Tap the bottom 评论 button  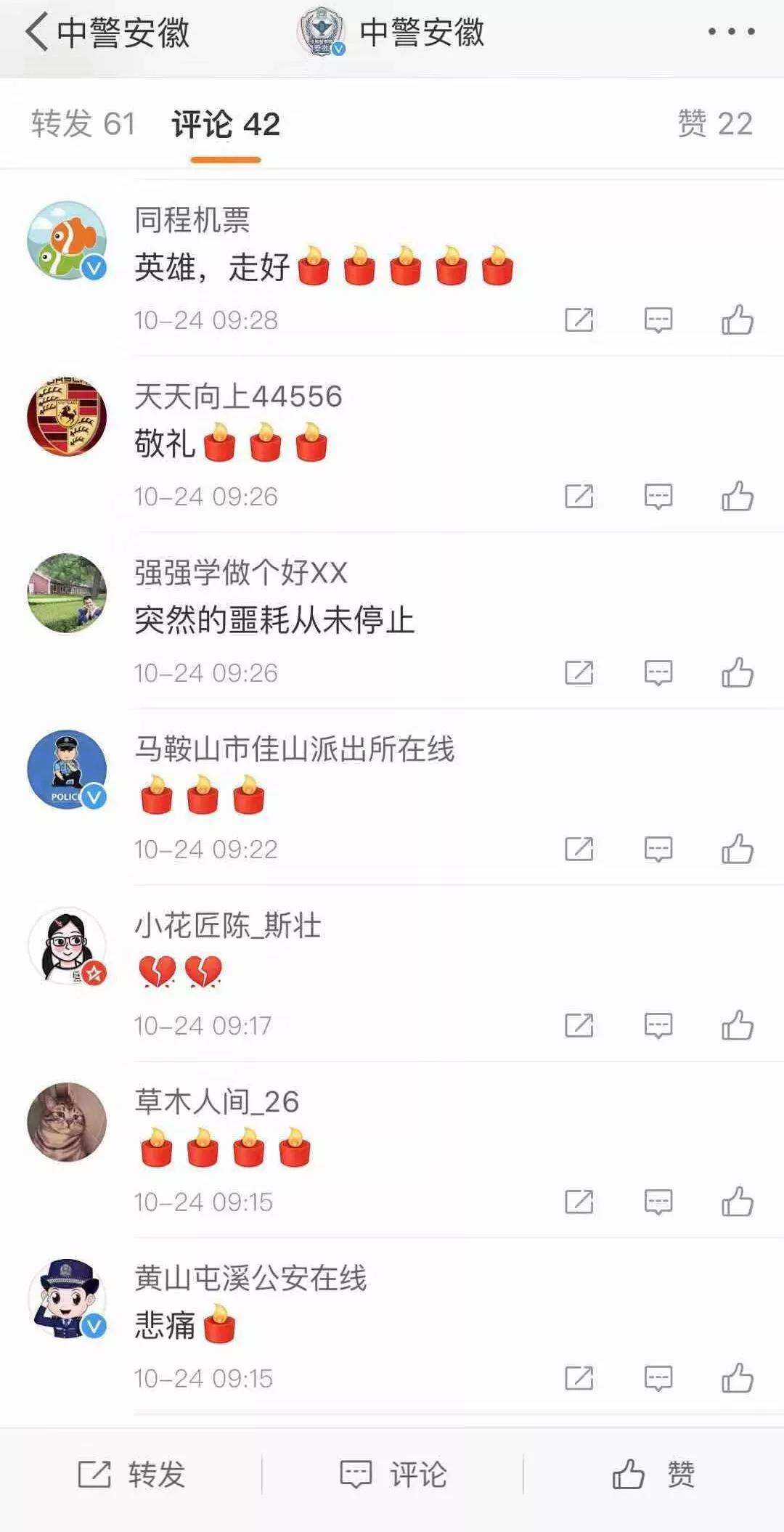393,1474
